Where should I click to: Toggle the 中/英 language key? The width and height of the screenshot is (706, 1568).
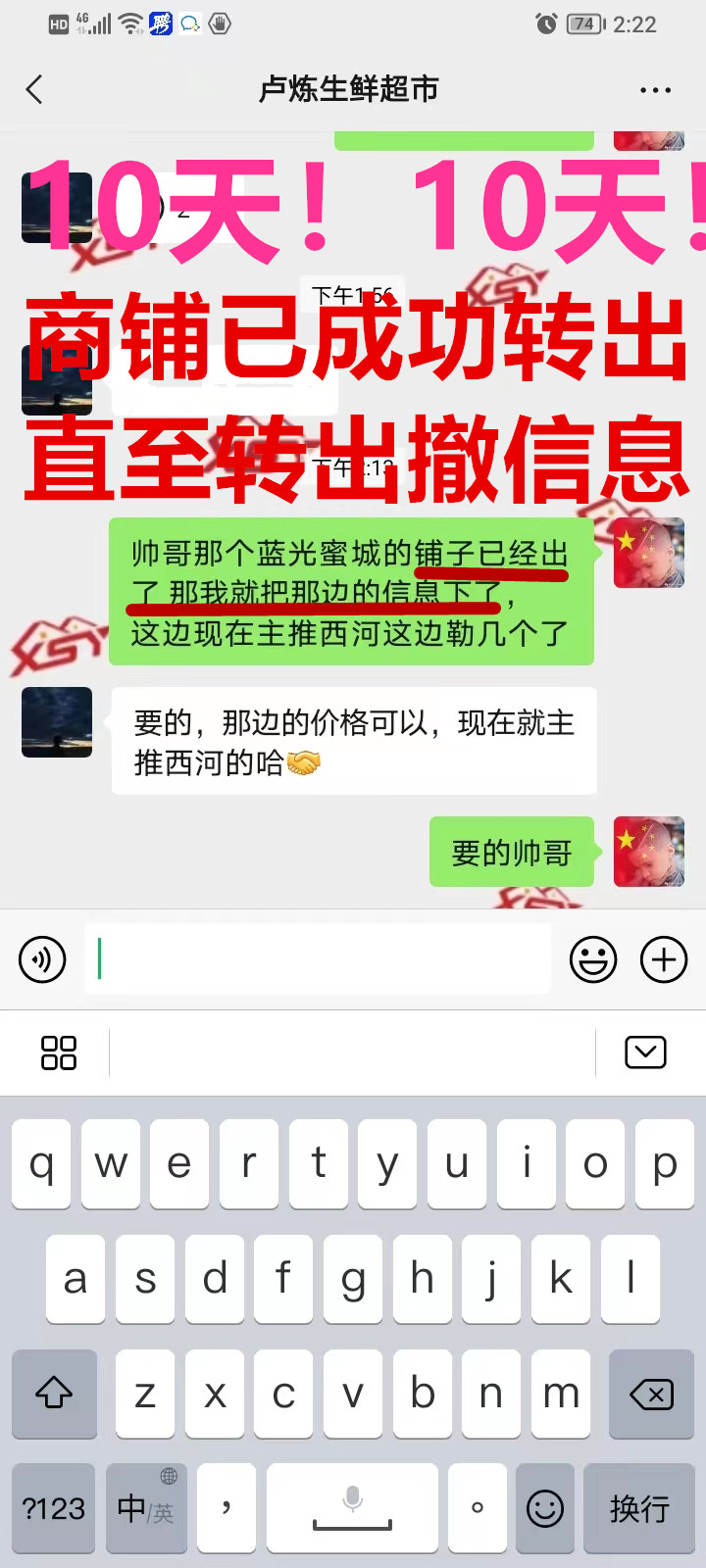(x=145, y=1508)
